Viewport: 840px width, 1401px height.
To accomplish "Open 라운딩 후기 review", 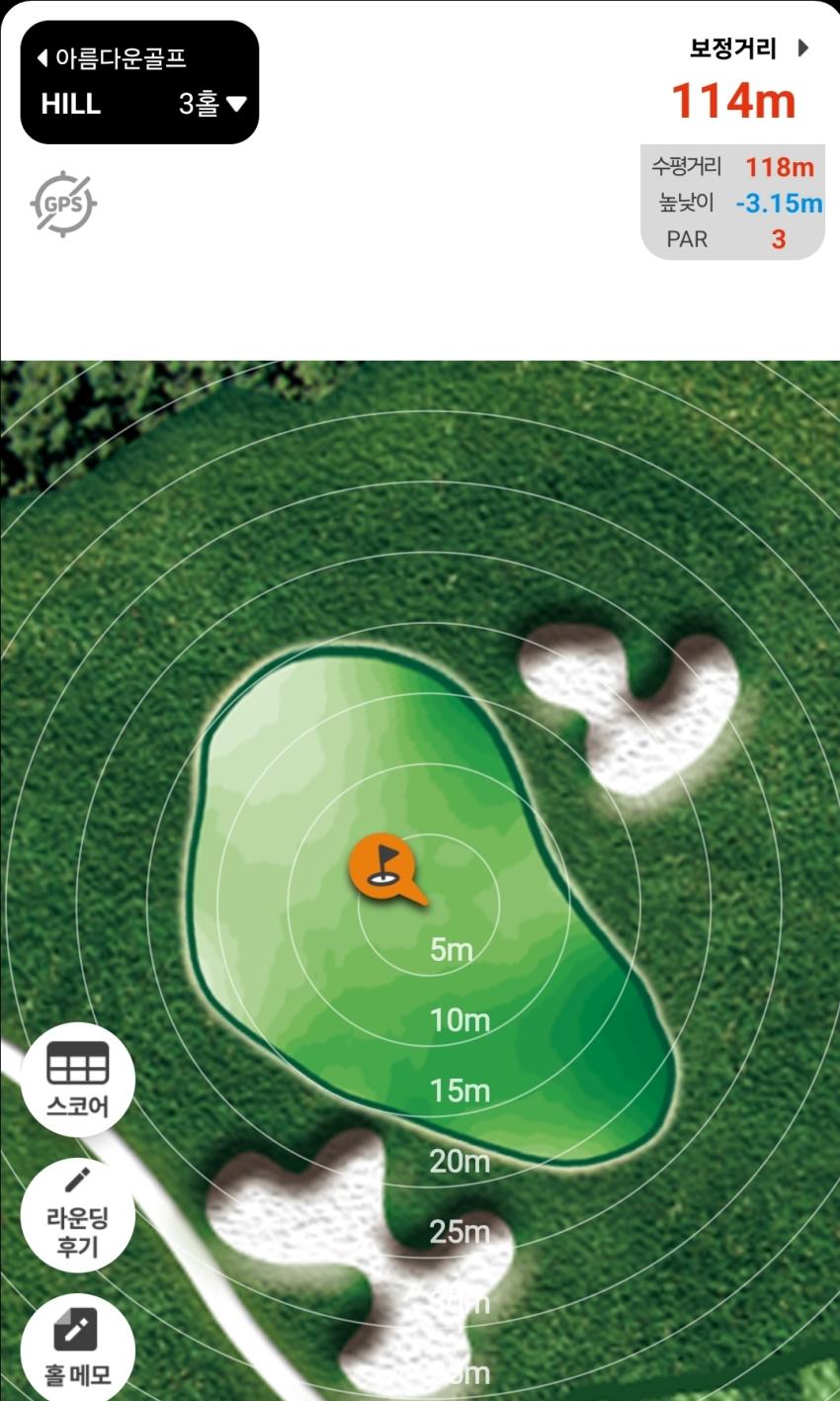I will click(x=77, y=1215).
